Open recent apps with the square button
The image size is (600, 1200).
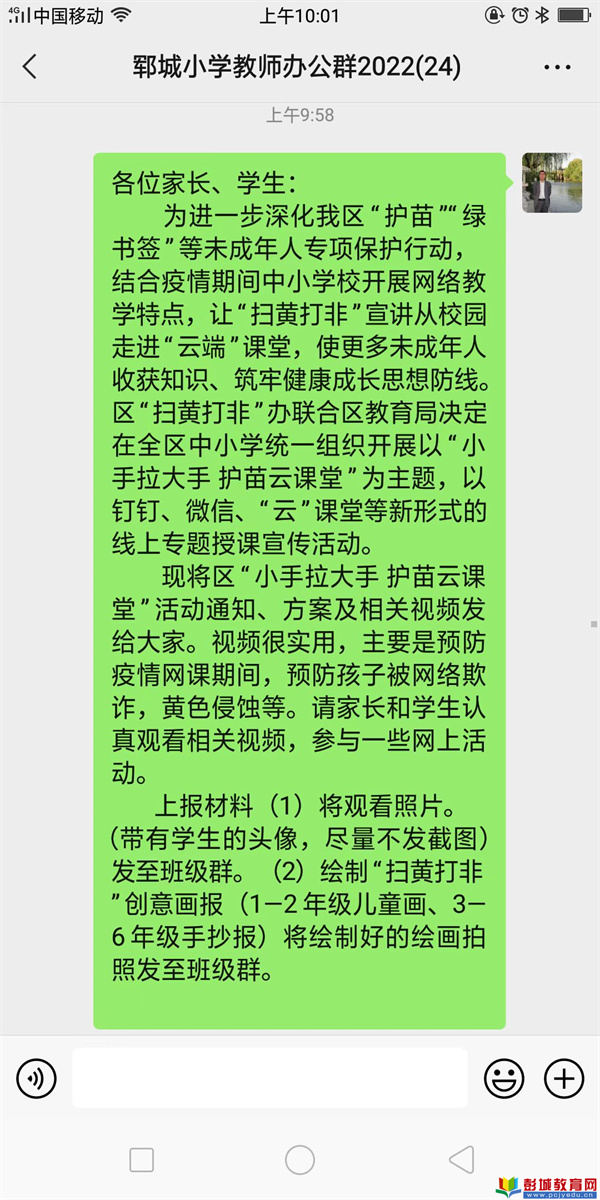pos(142,1160)
